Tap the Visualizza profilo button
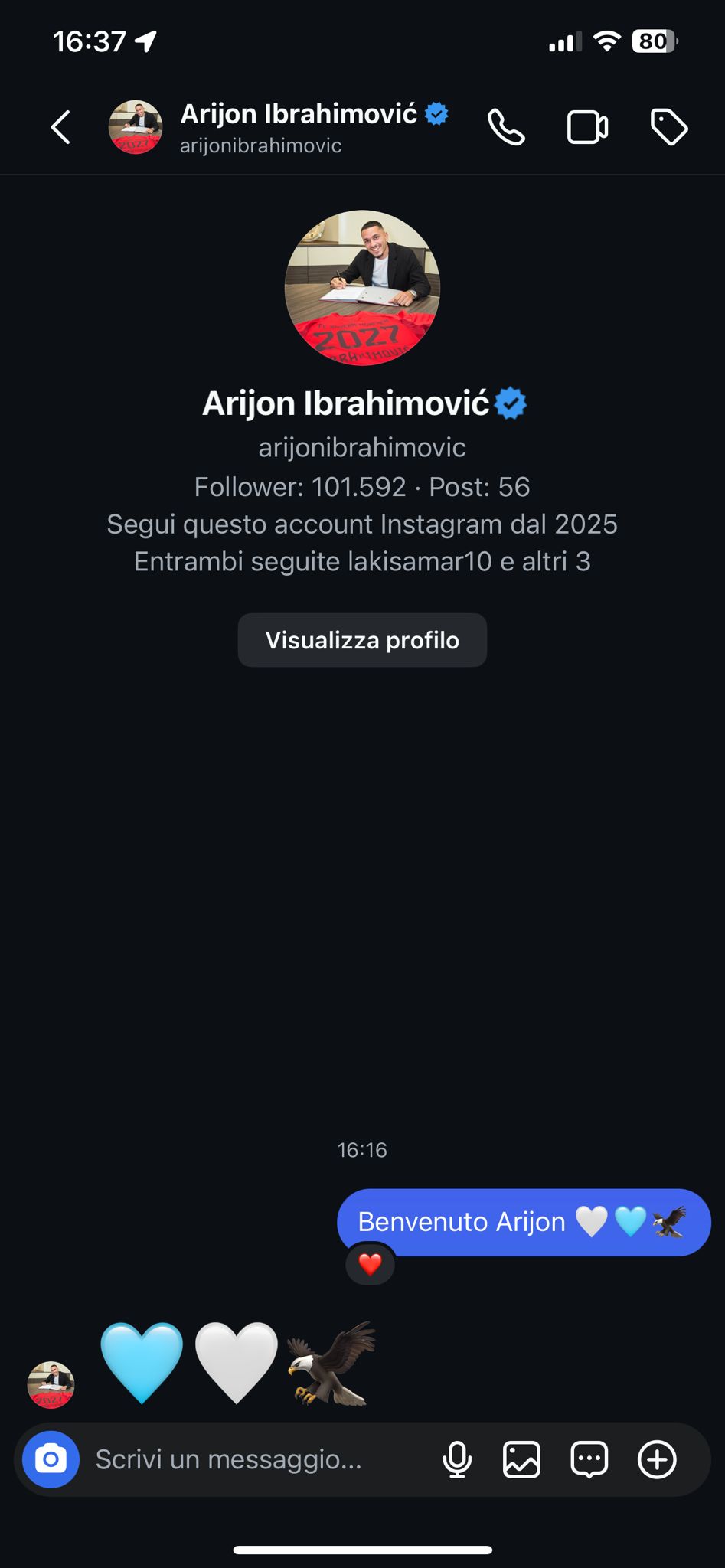The image size is (725, 1568). pyautogui.click(x=362, y=640)
